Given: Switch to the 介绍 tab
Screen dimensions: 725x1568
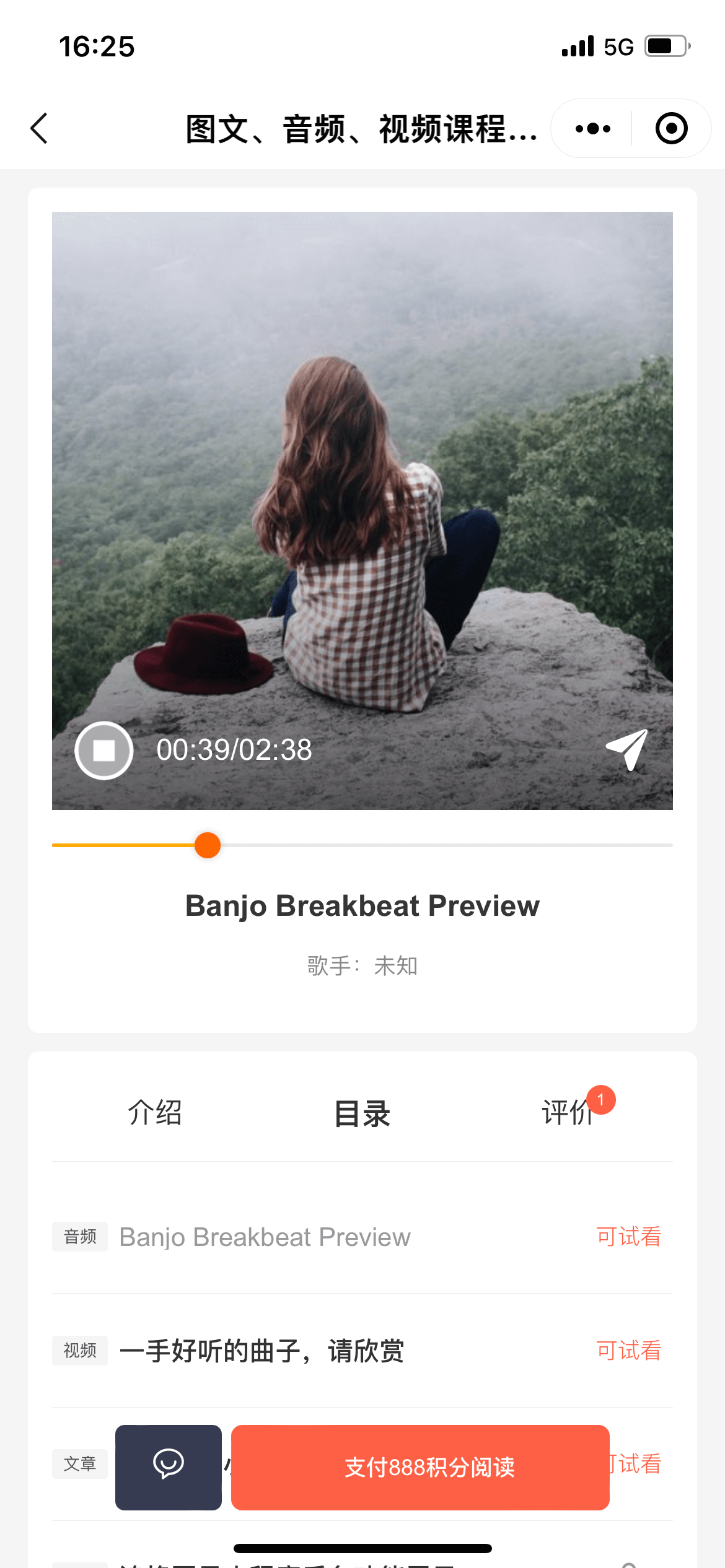Looking at the screenshot, I should point(155,1113).
